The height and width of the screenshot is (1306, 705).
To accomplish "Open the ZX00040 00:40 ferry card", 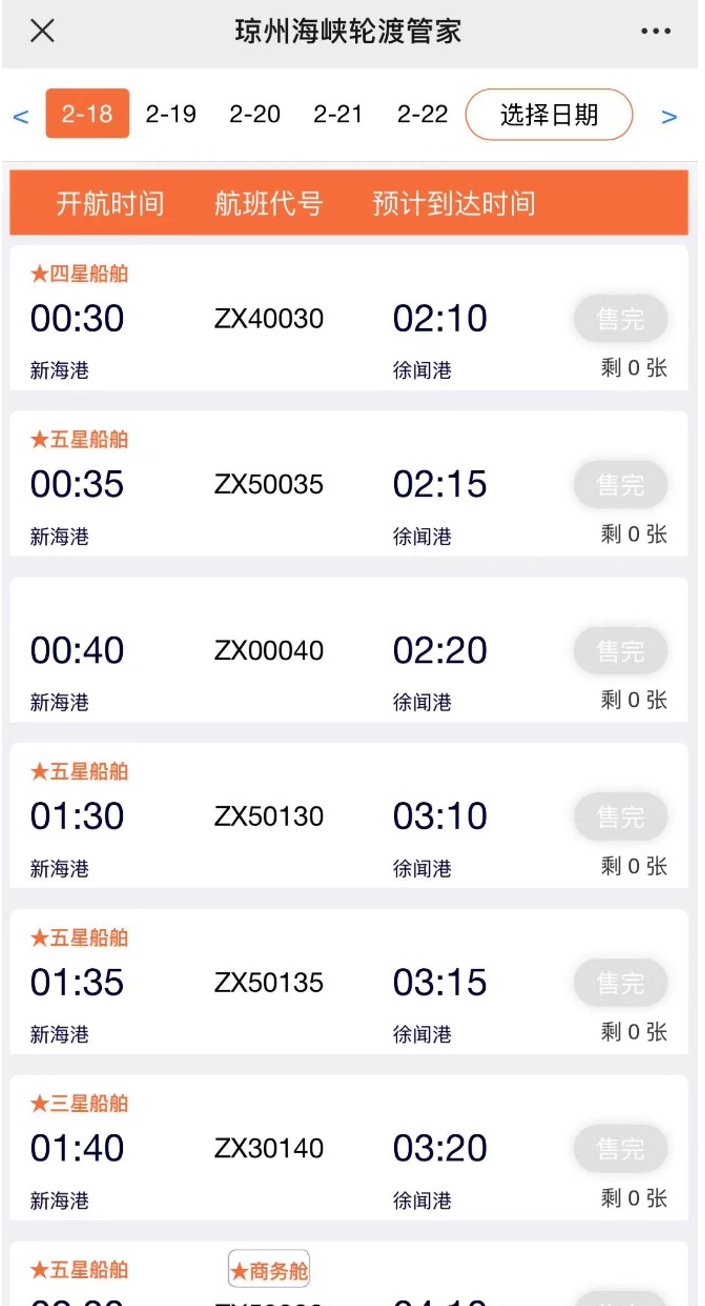I will [269, 651].
